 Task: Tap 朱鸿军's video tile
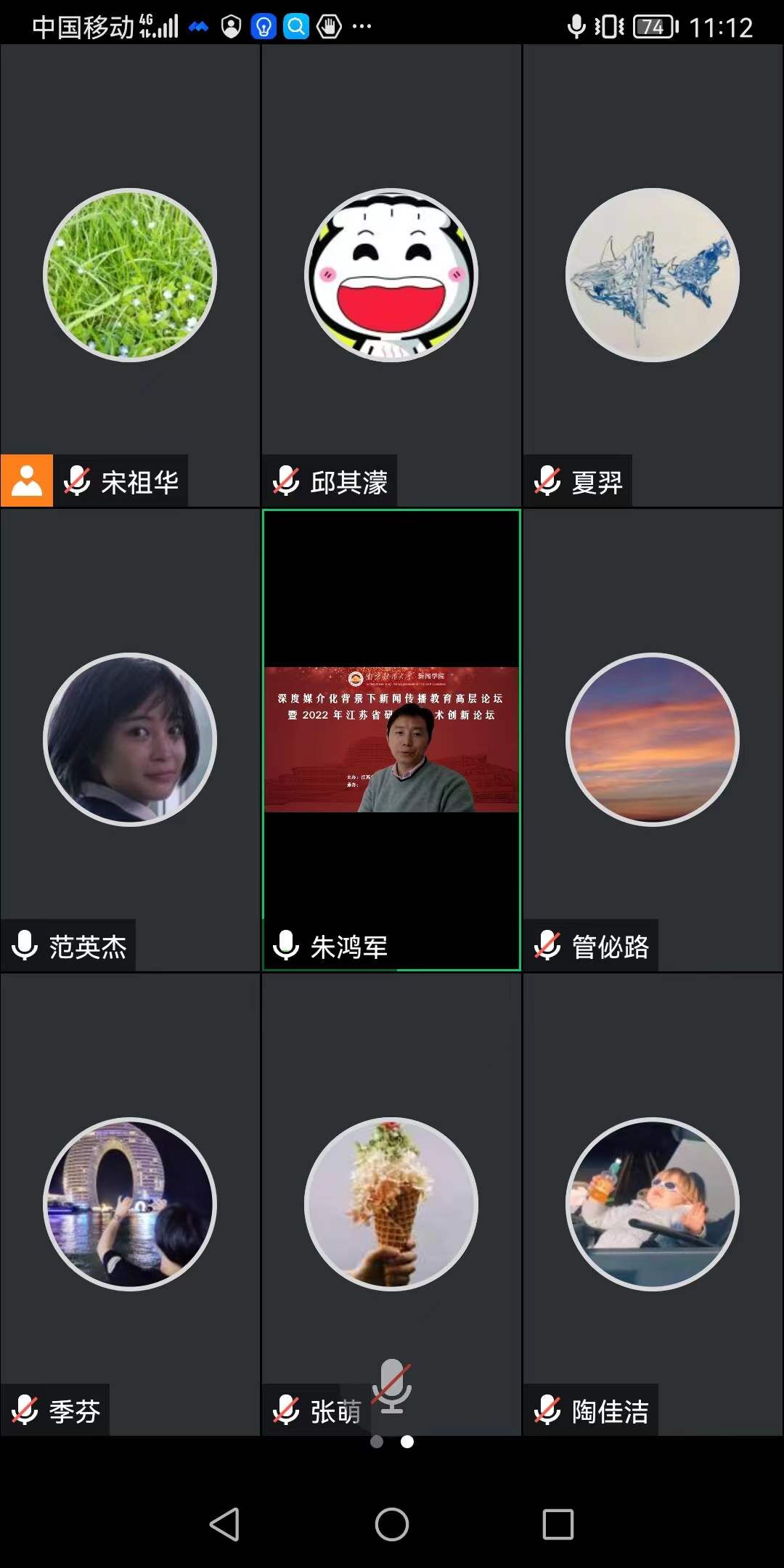pos(391,740)
